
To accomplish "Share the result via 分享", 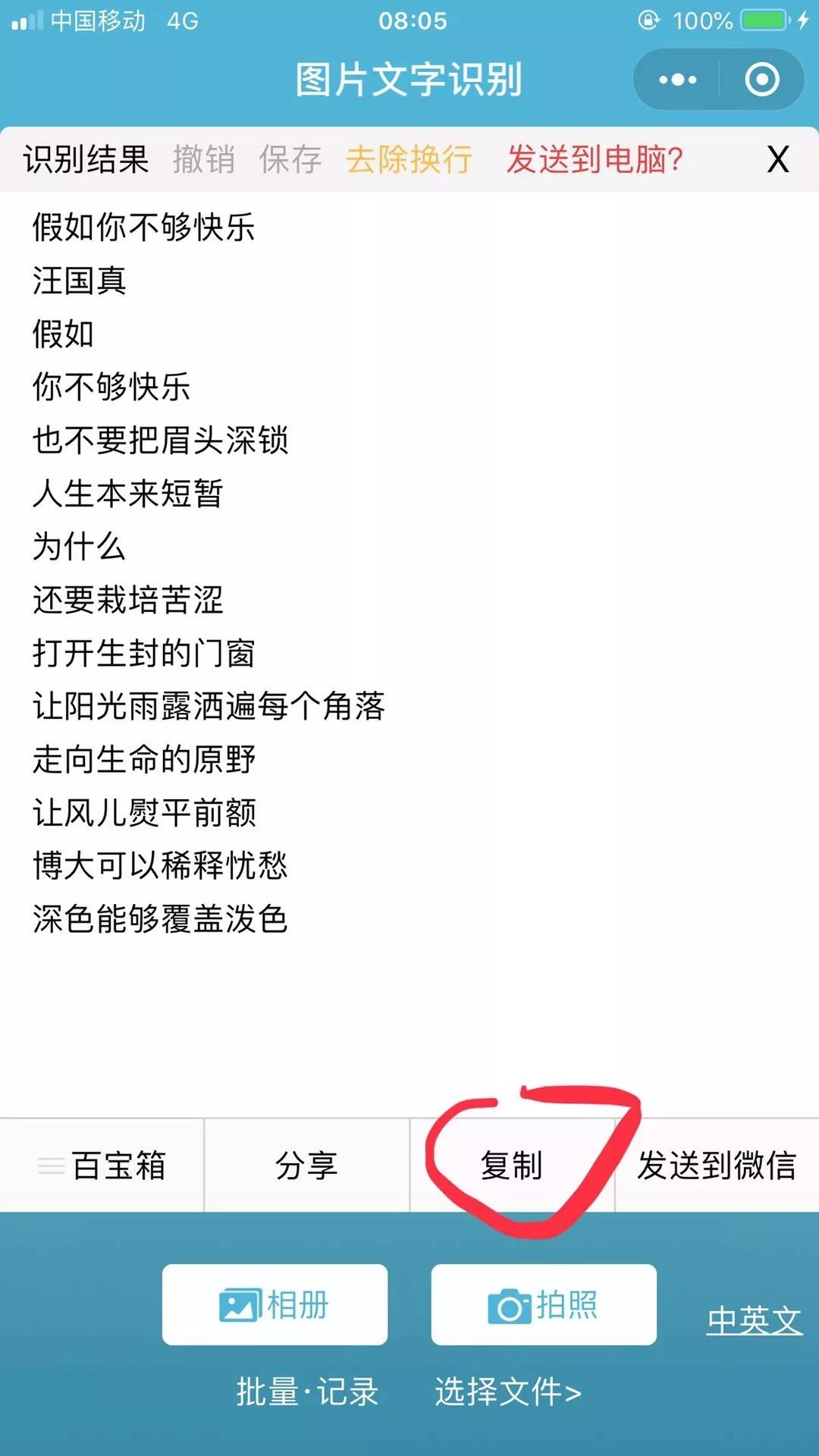I will [306, 1166].
